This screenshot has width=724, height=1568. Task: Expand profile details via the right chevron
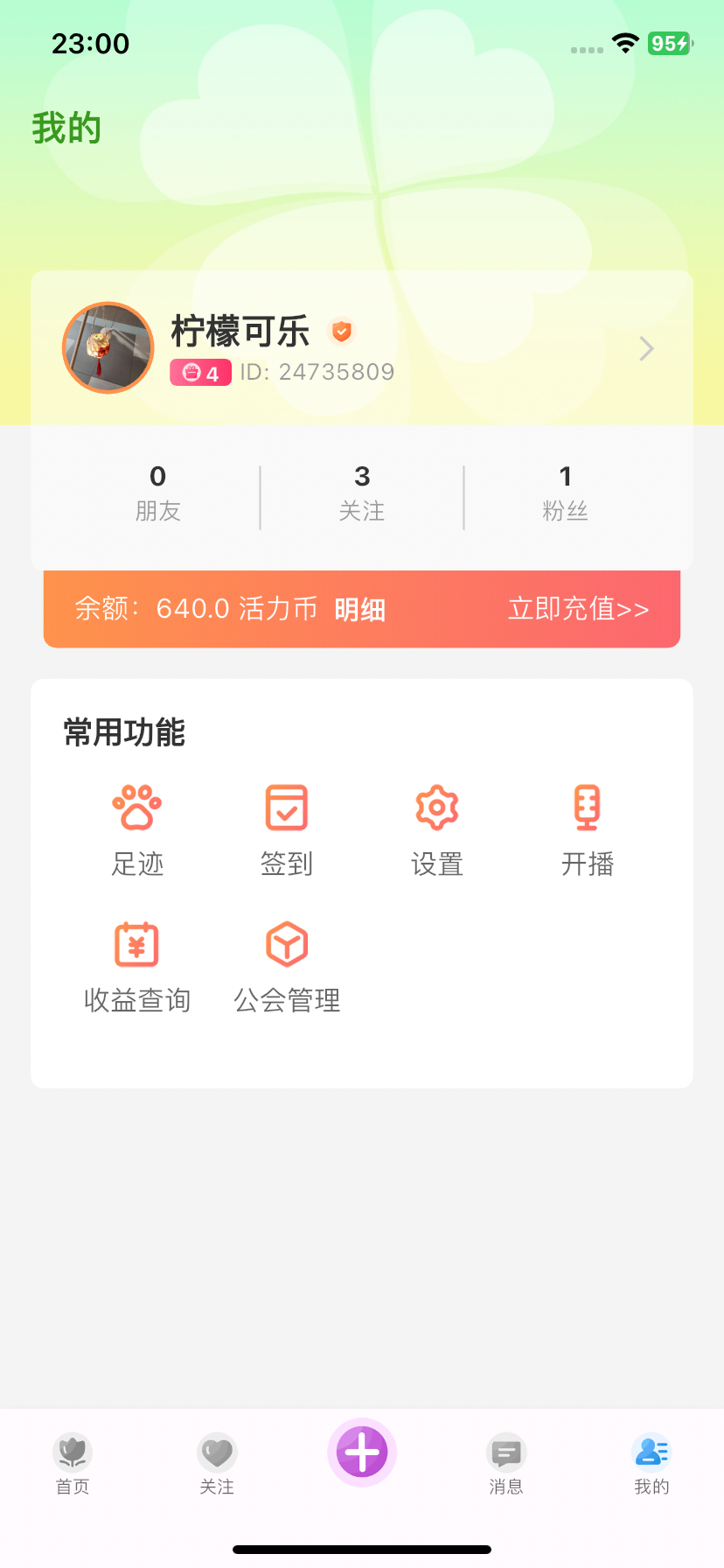click(x=645, y=348)
